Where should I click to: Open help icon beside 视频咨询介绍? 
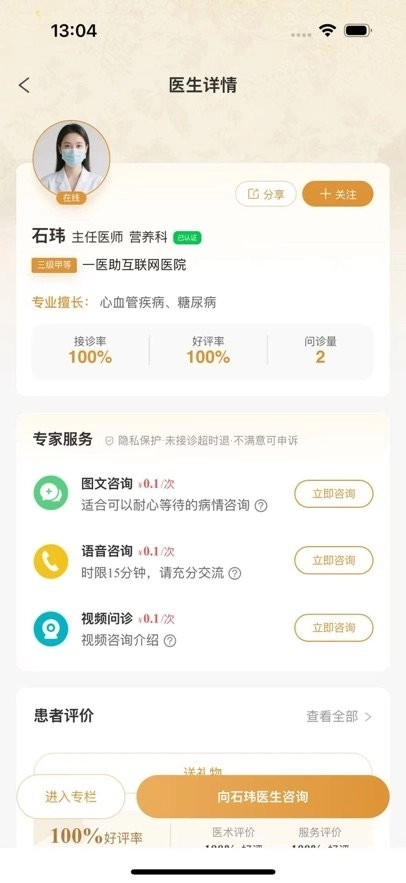169,641
